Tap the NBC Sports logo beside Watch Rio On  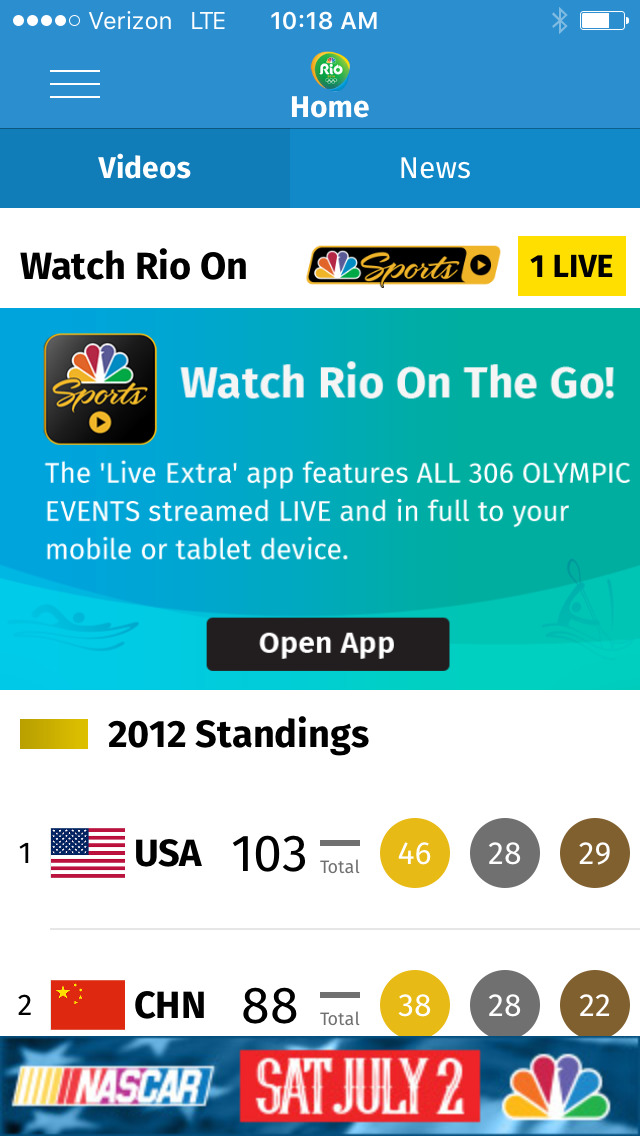[x=403, y=266]
